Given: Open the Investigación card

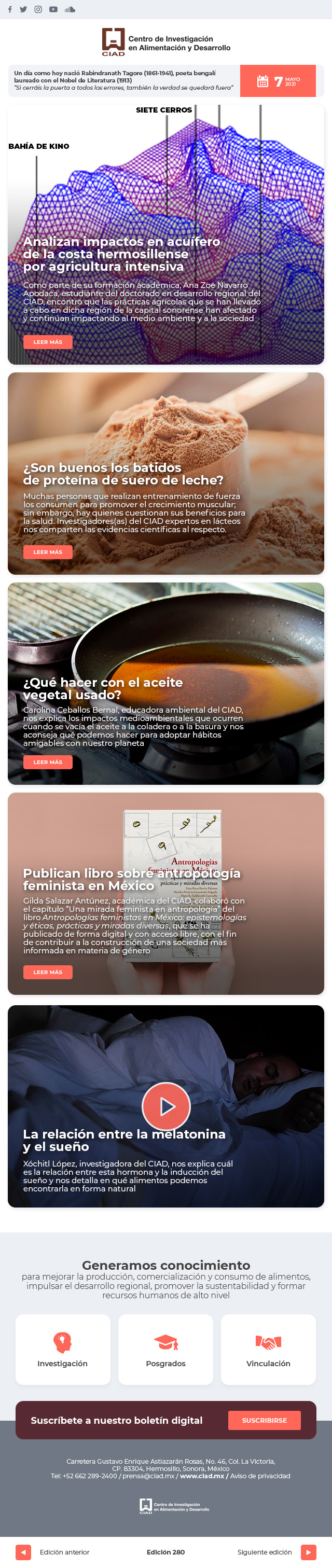Looking at the screenshot, I should coord(63,1349).
